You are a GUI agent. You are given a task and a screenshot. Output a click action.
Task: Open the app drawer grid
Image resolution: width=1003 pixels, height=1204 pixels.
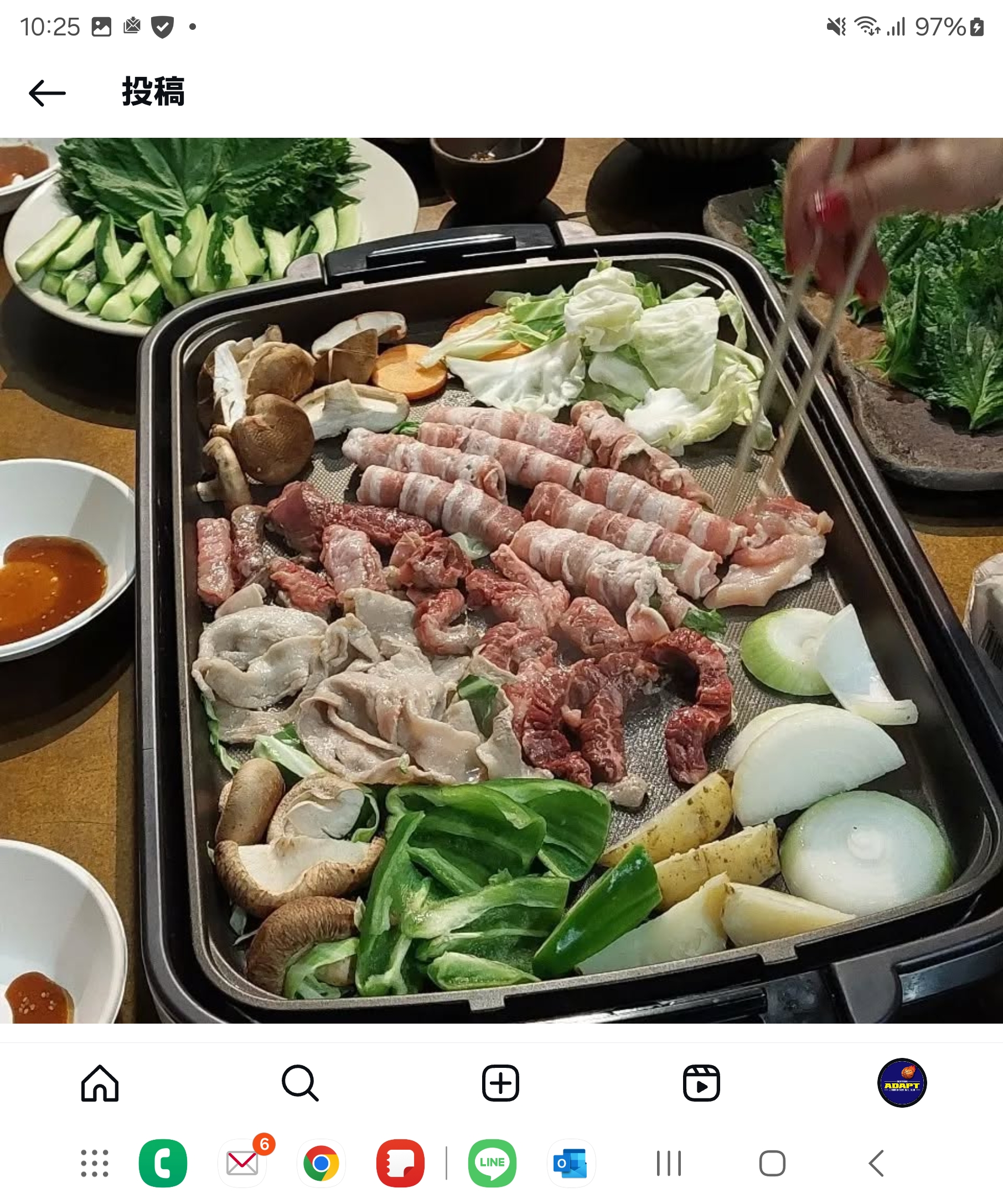coord(95,1163)
